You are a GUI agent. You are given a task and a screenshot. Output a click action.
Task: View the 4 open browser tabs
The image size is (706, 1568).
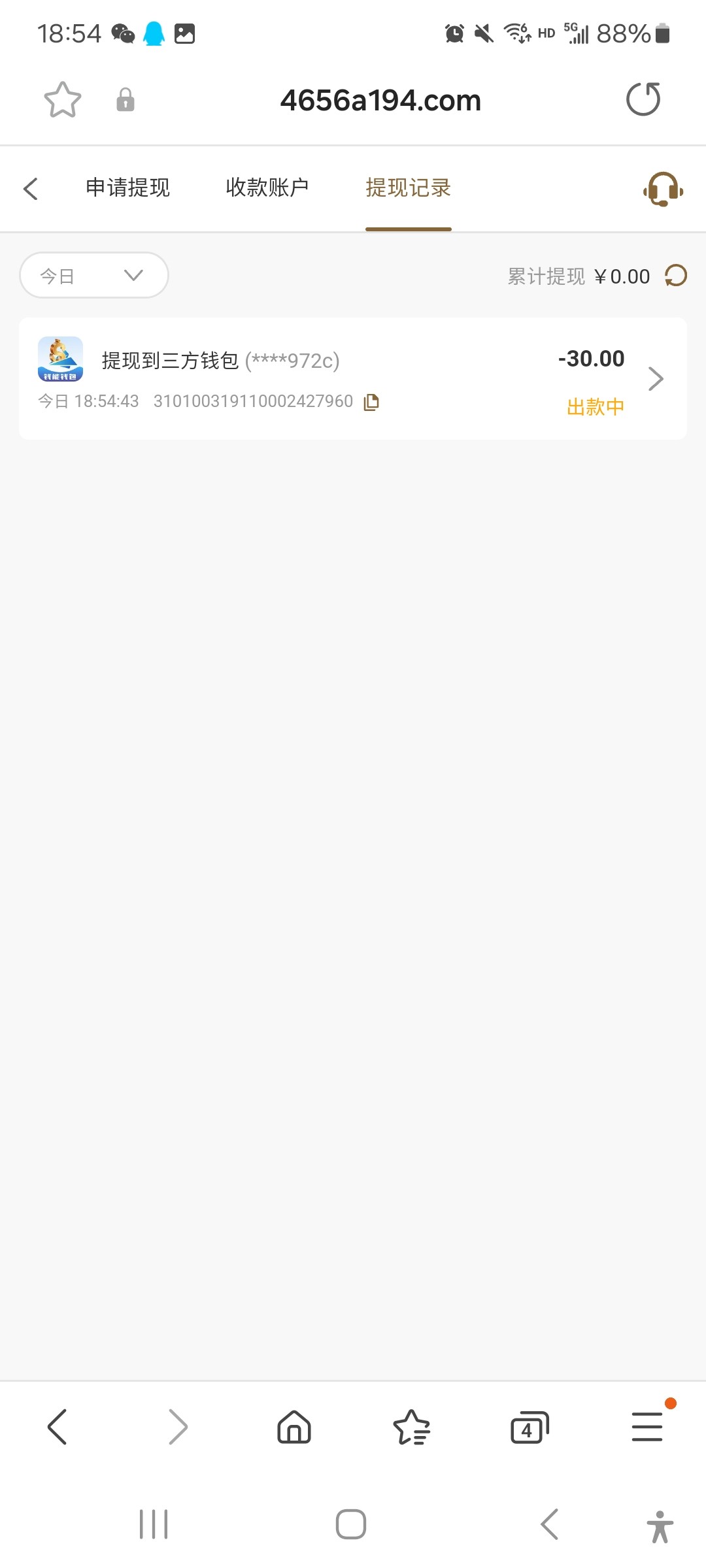click(x=529, y=1426)
